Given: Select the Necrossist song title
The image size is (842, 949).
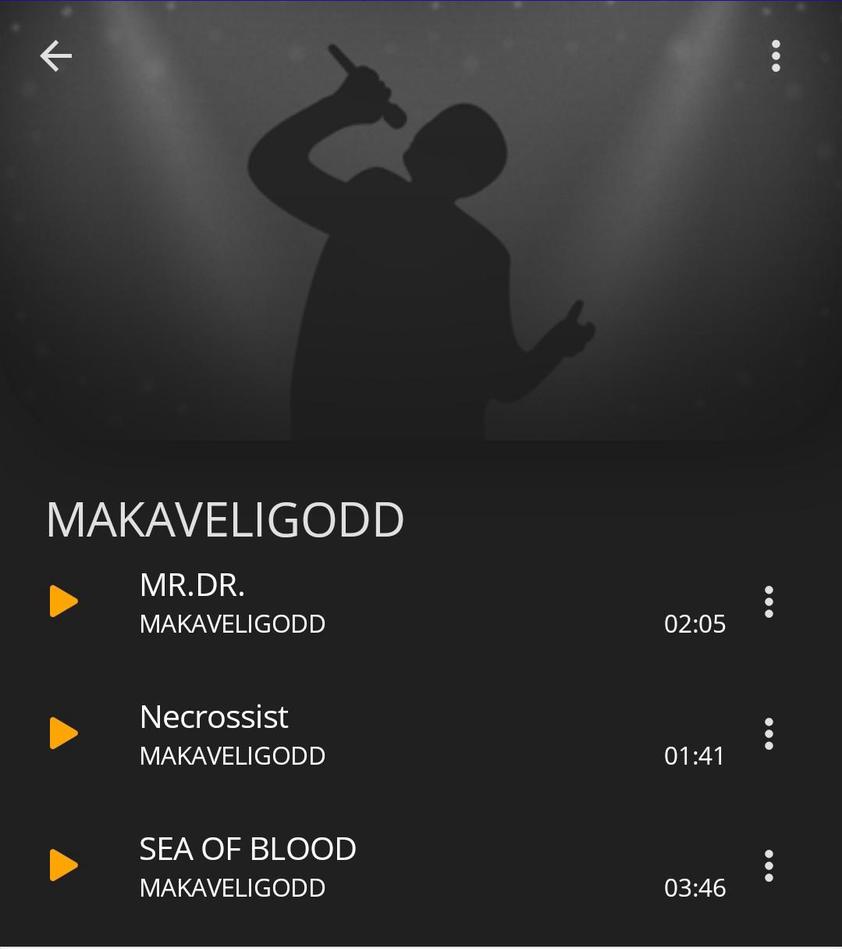Looking at the screenshot, I should [x=213, y=716].
